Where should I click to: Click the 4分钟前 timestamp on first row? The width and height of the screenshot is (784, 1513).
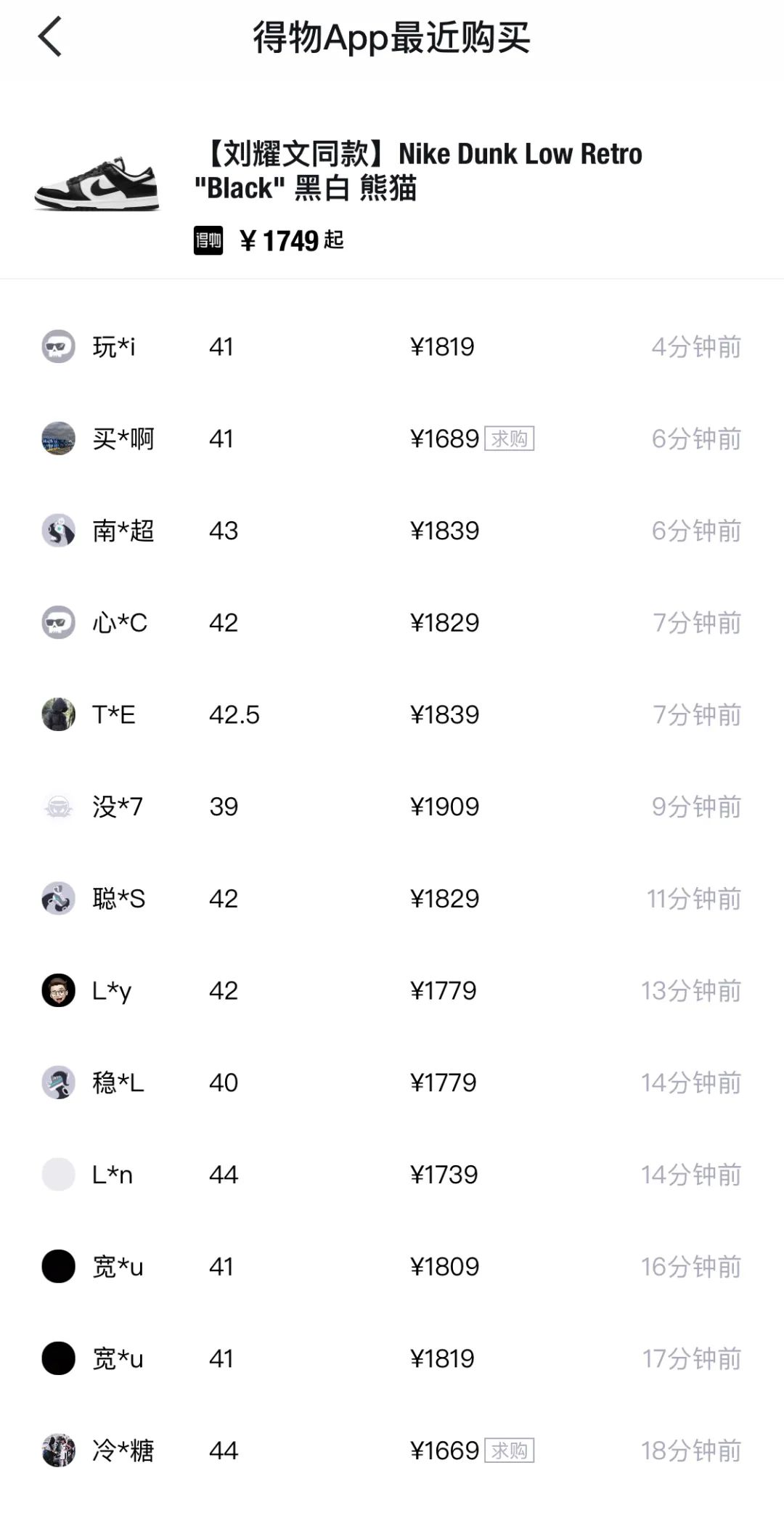[695, 348]
